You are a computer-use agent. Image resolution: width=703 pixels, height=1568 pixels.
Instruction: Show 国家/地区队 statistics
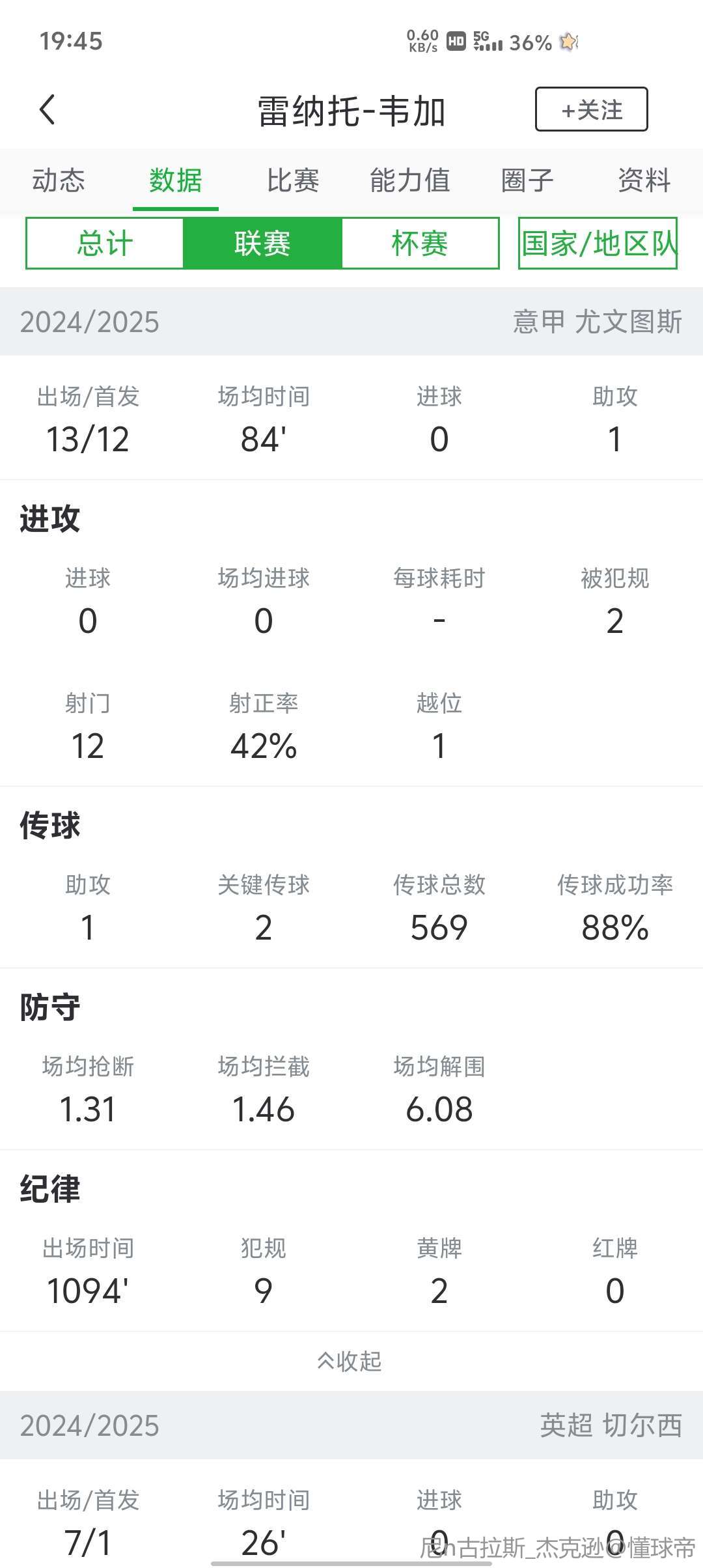coord(598,244)
